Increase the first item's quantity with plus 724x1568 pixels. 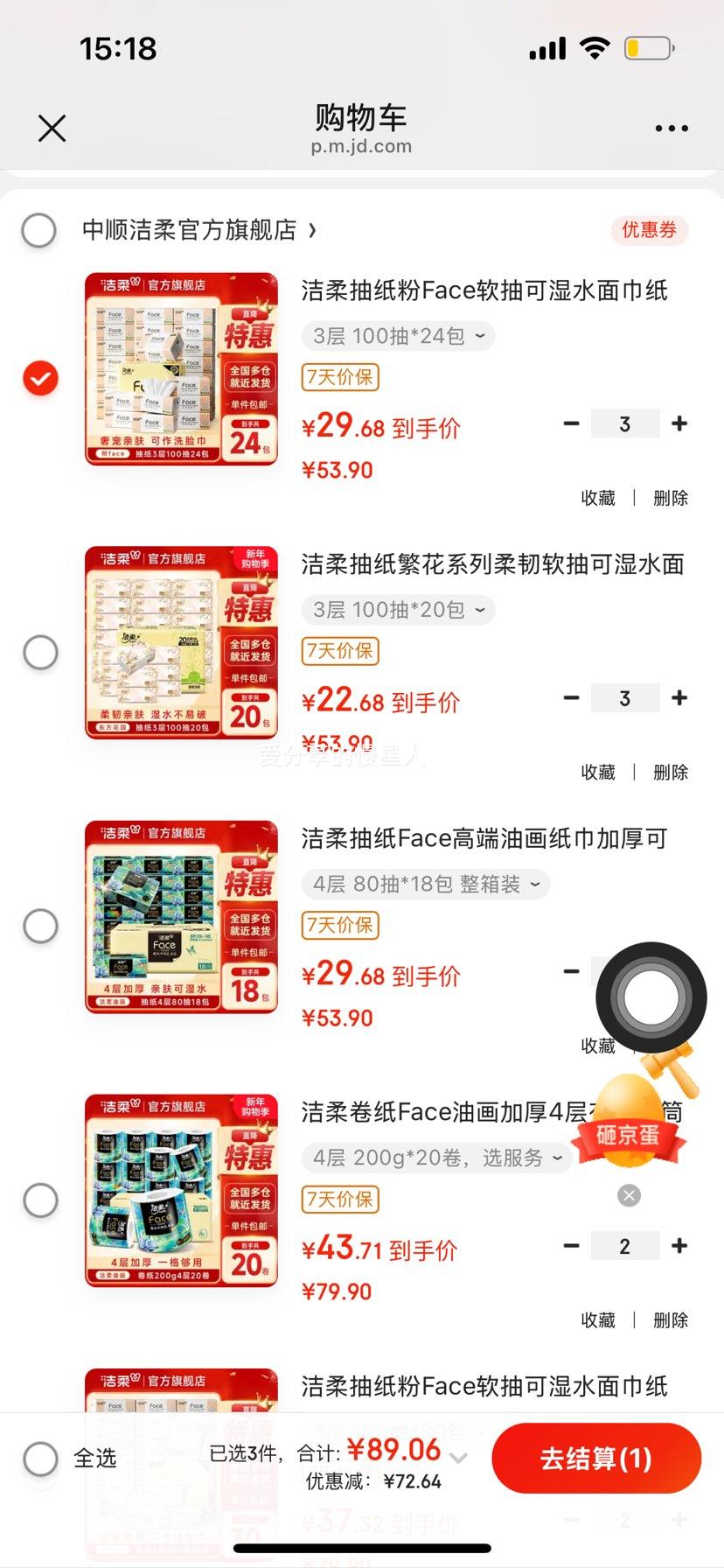(x=679, y=423)
